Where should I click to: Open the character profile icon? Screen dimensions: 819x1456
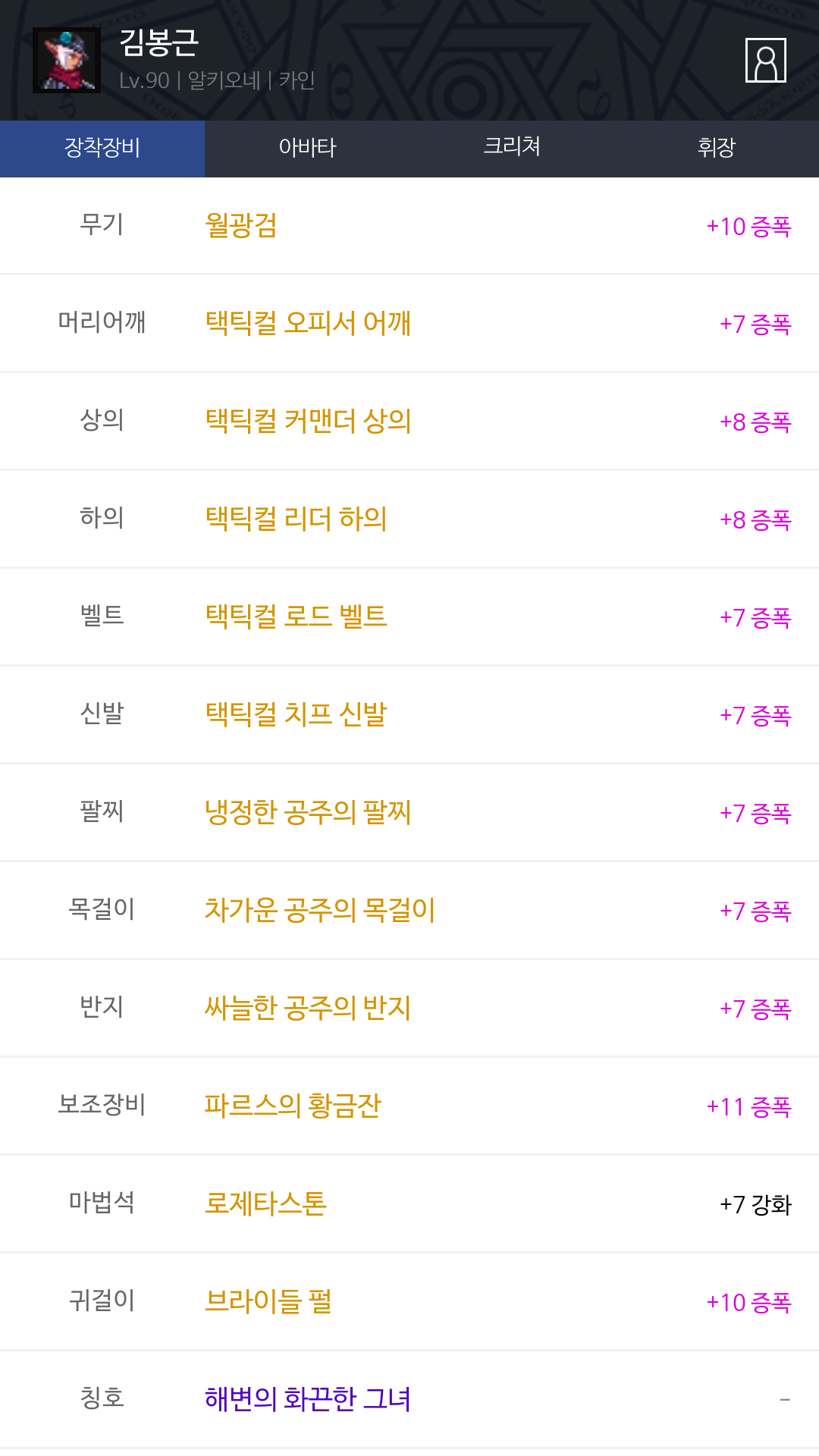[765, 60]
